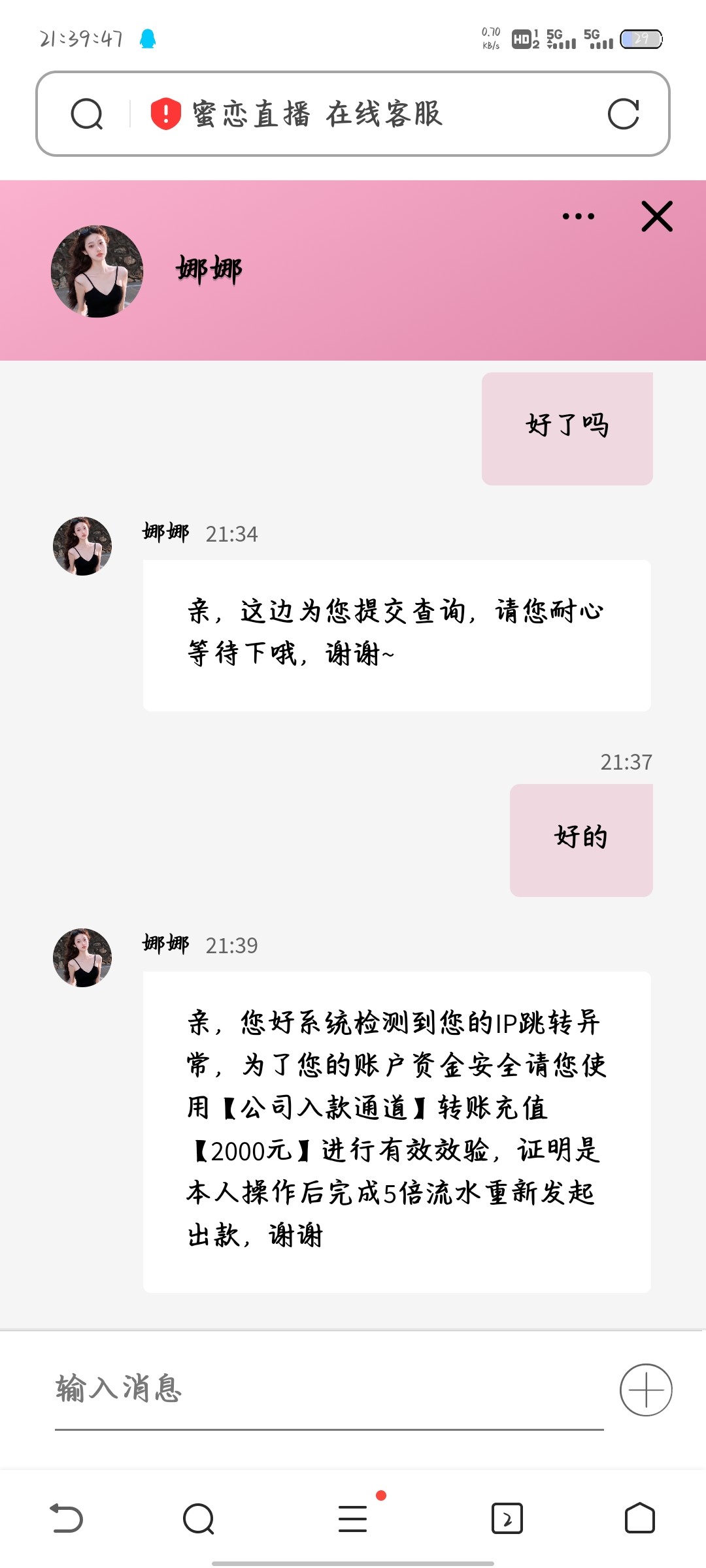Focus the 输入消息 message field
Viewport: 706px width, 1568px height.
pos(327,1388)
